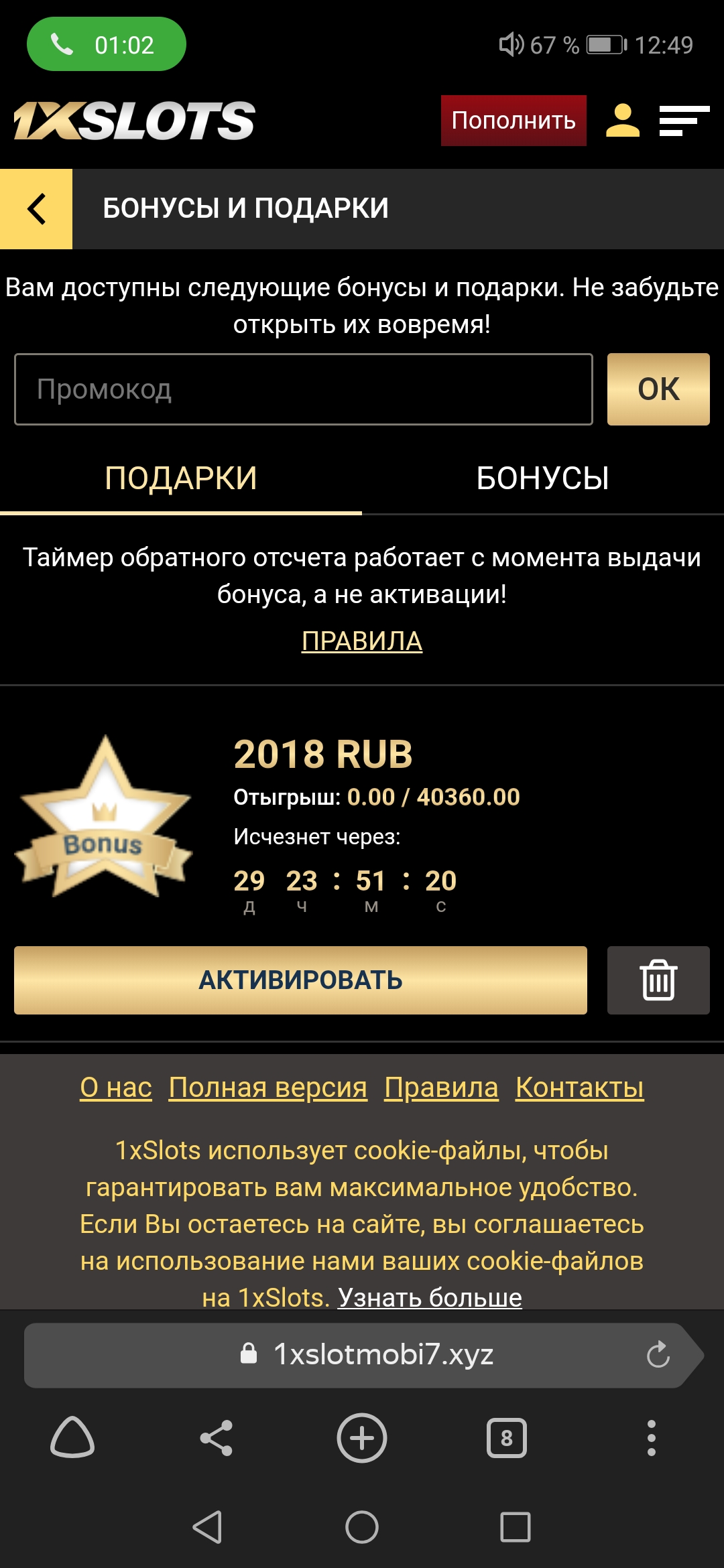Open the О нас link
This screenshot has height=1568, width=724.
pyautogui.click(x=115, y=1087)
